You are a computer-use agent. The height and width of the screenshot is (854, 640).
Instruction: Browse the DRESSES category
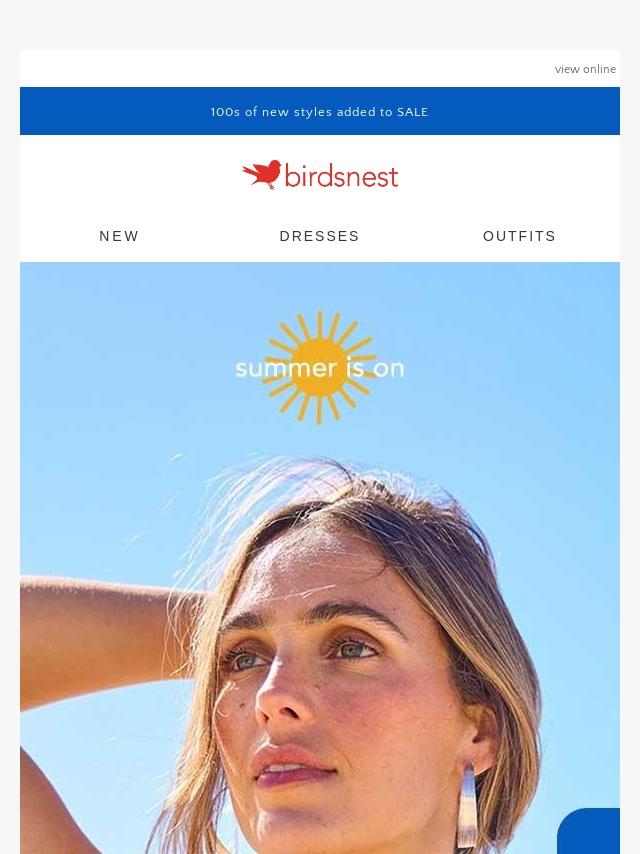click(x=319, y=236)
